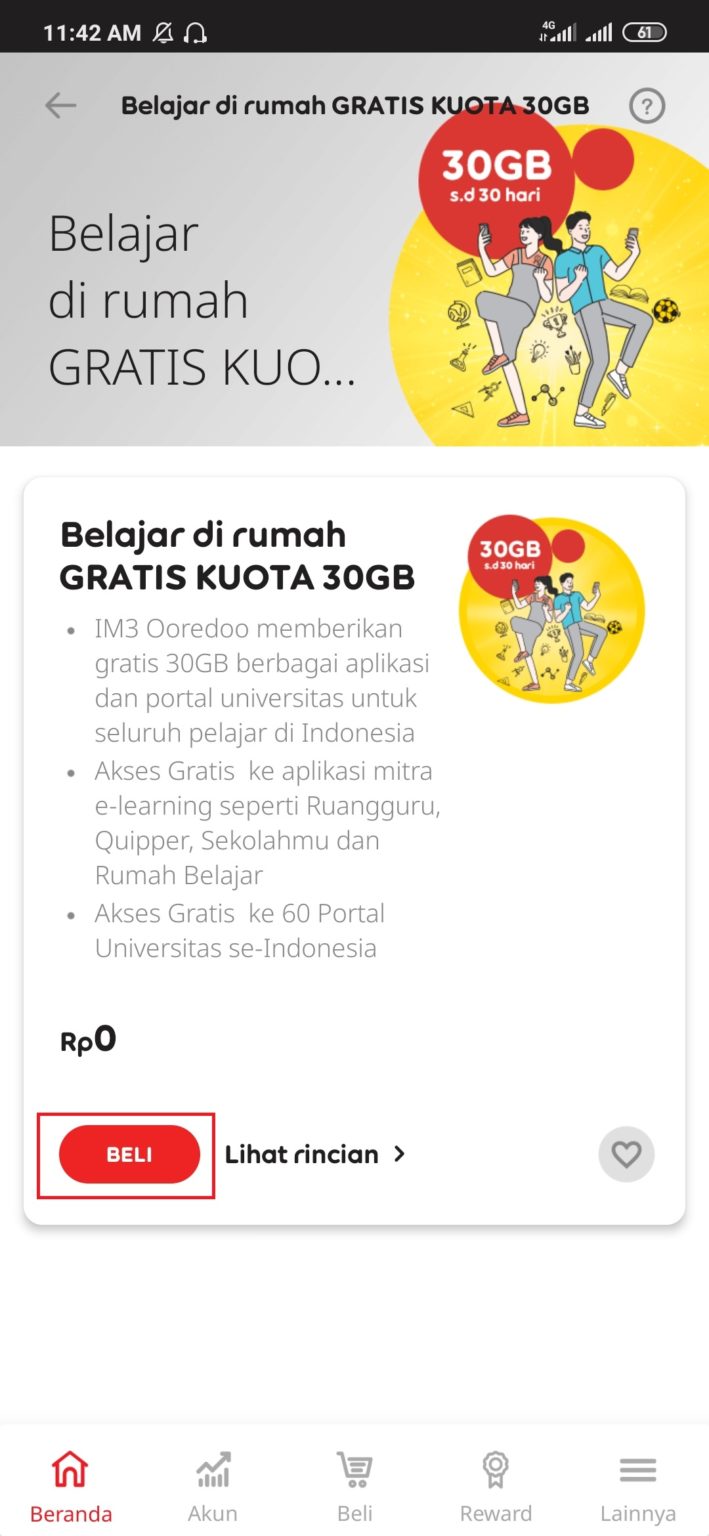Open the Beli cart tab
The image size is (709, 1536).
tap(354, 1485)
